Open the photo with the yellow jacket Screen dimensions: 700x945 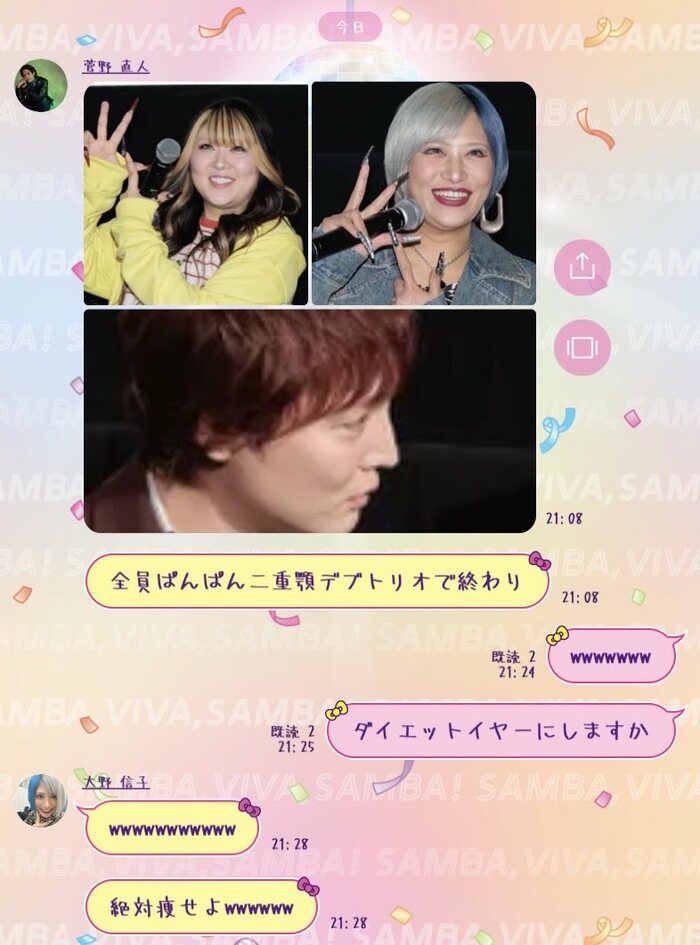click(x=196, y=194)
